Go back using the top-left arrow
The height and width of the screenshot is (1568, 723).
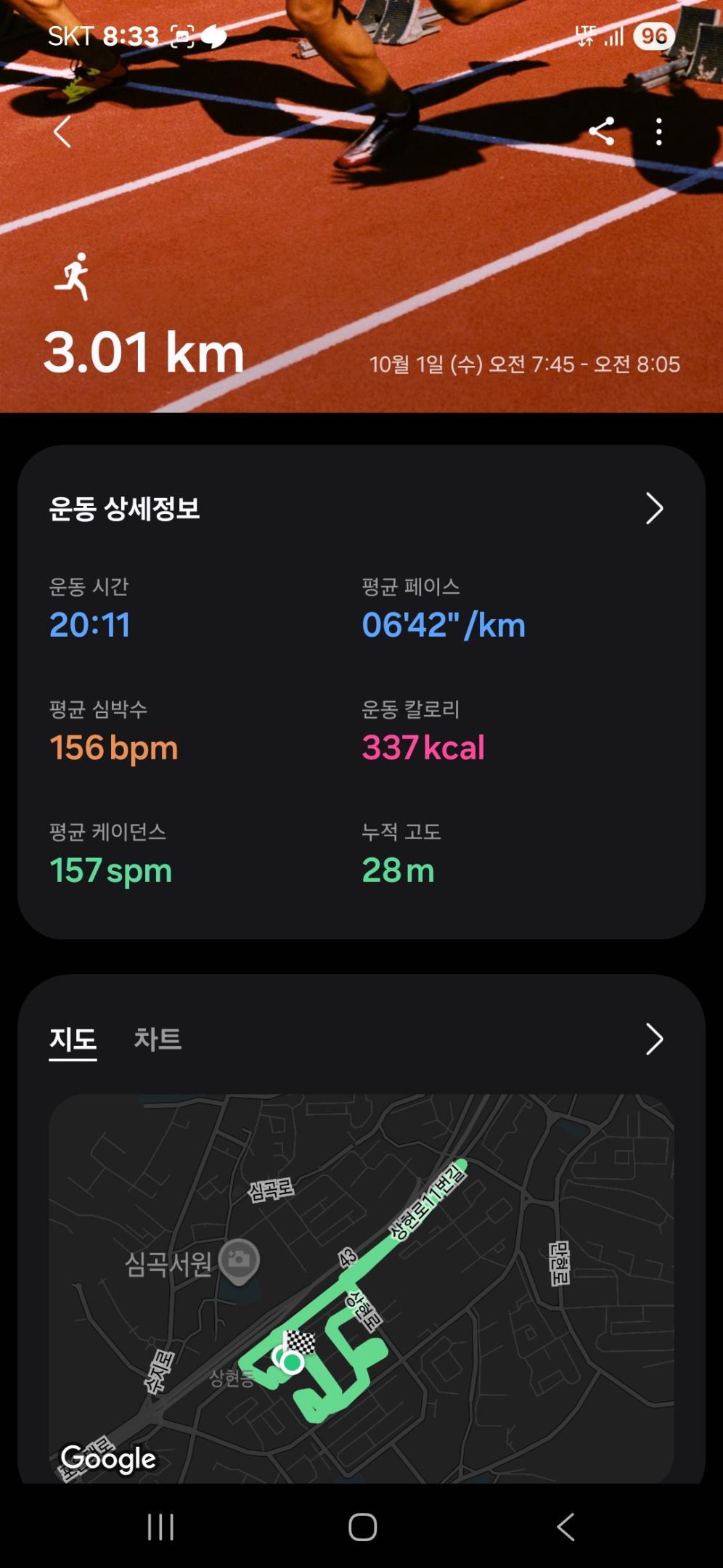point(63,132)
